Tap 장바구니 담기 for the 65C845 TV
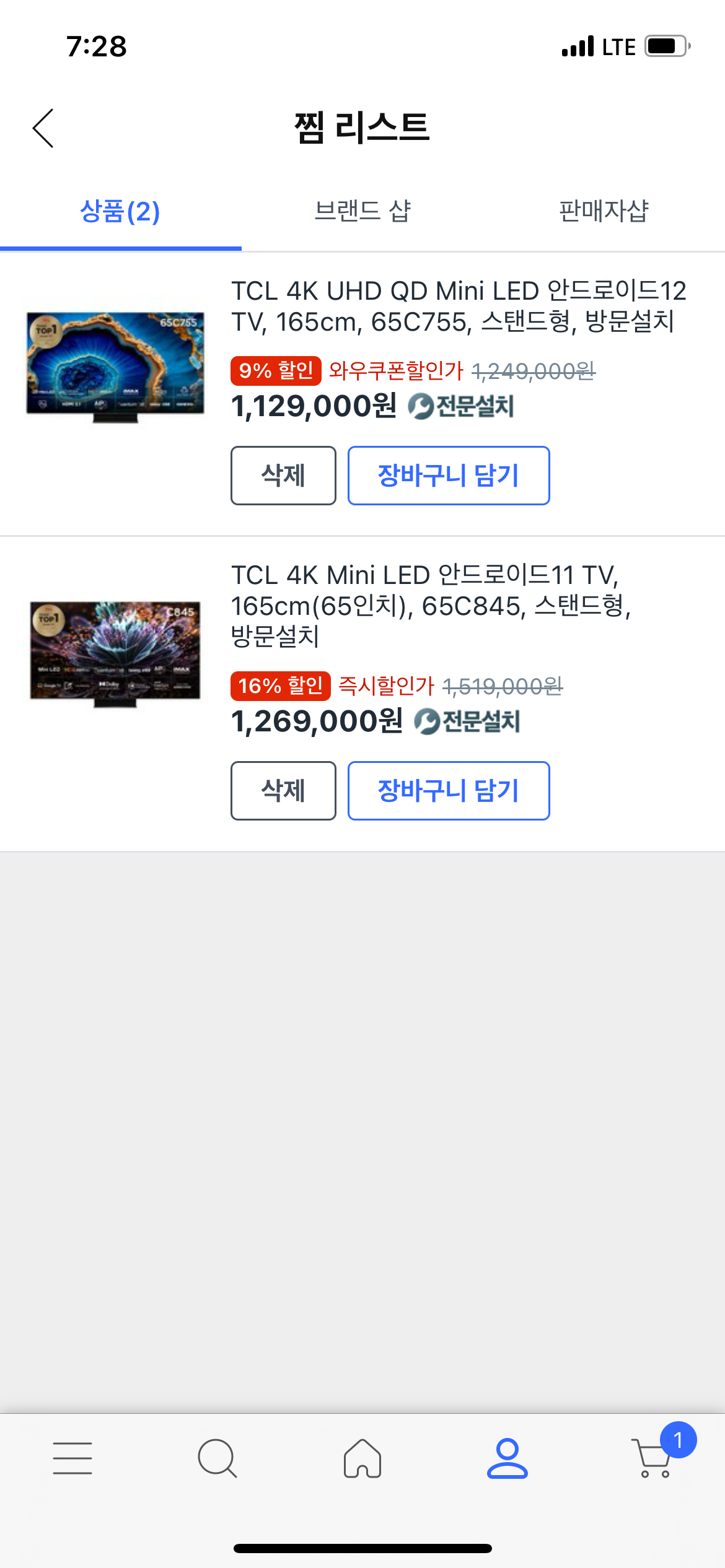 (x=448, y=791)
